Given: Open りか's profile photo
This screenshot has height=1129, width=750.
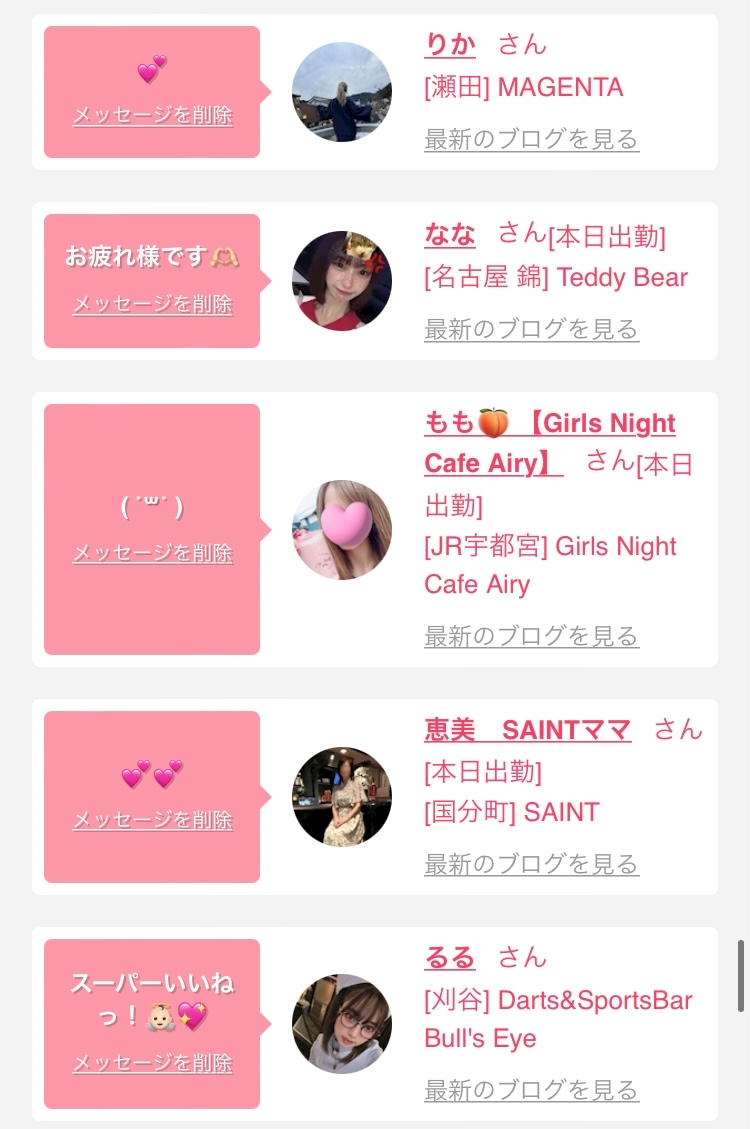Looking at the screenshot, I should (342, 92).
